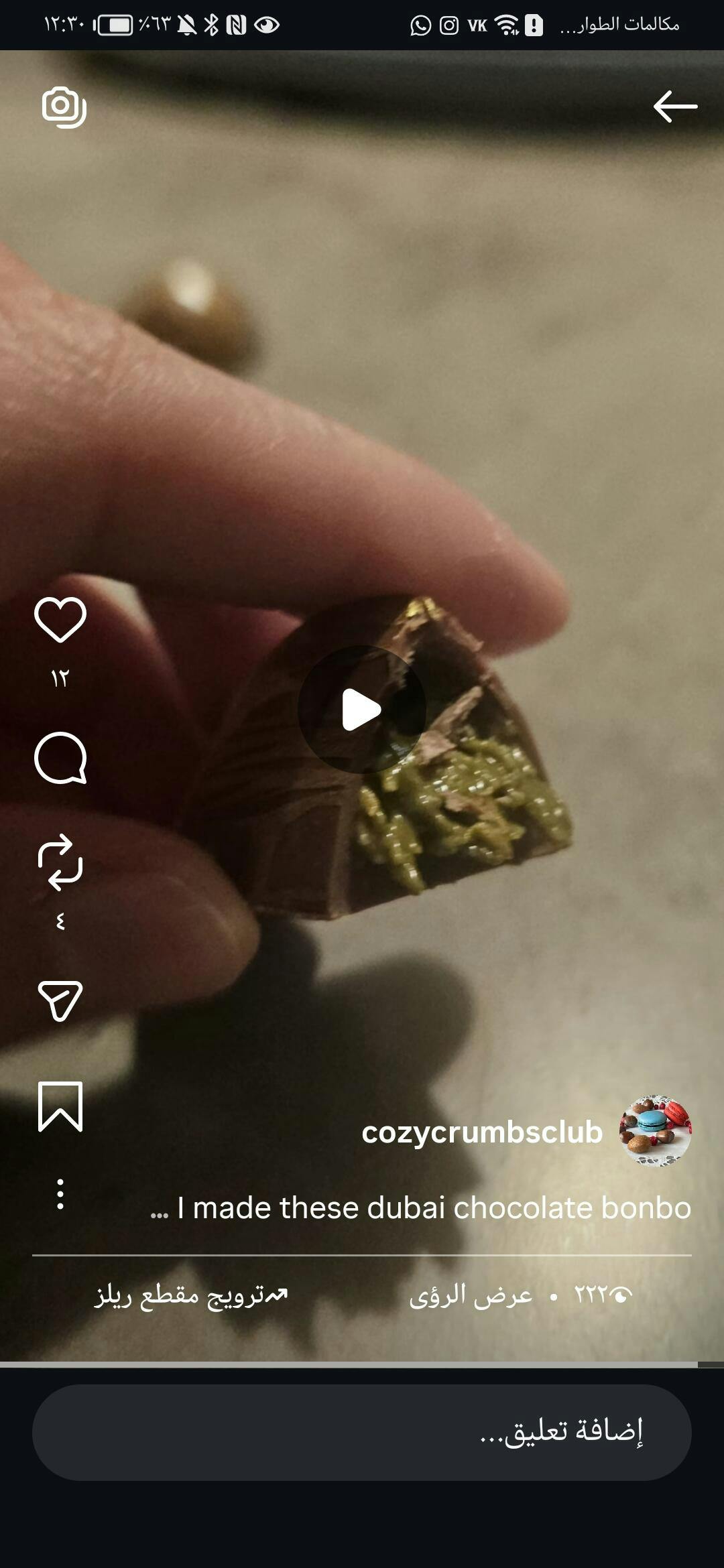Repost this reel
Image resolution: width=724 pixels, height=1568 pixels.
click(x=60, y=862)
